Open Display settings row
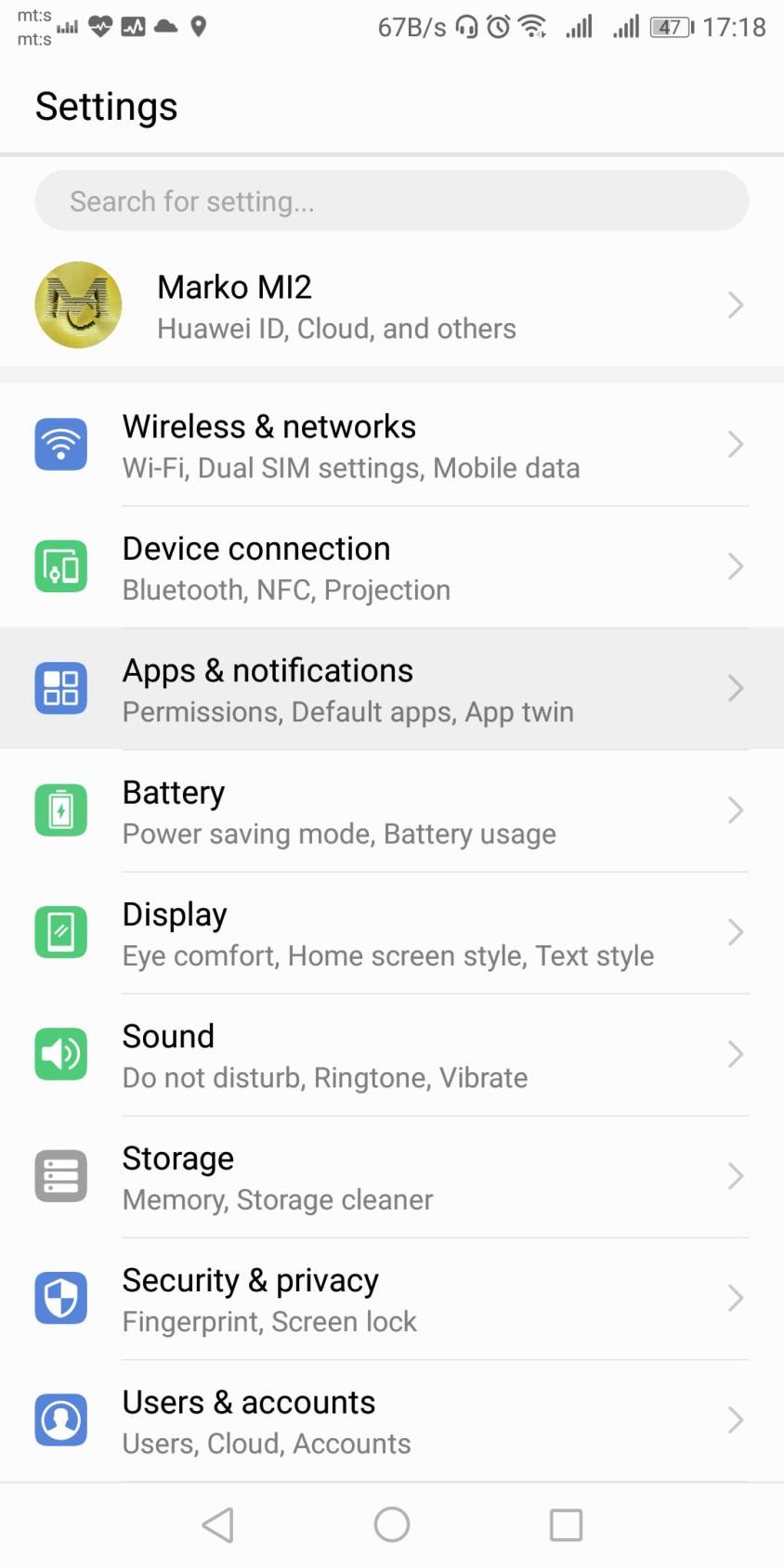 (x=390, y=932)
